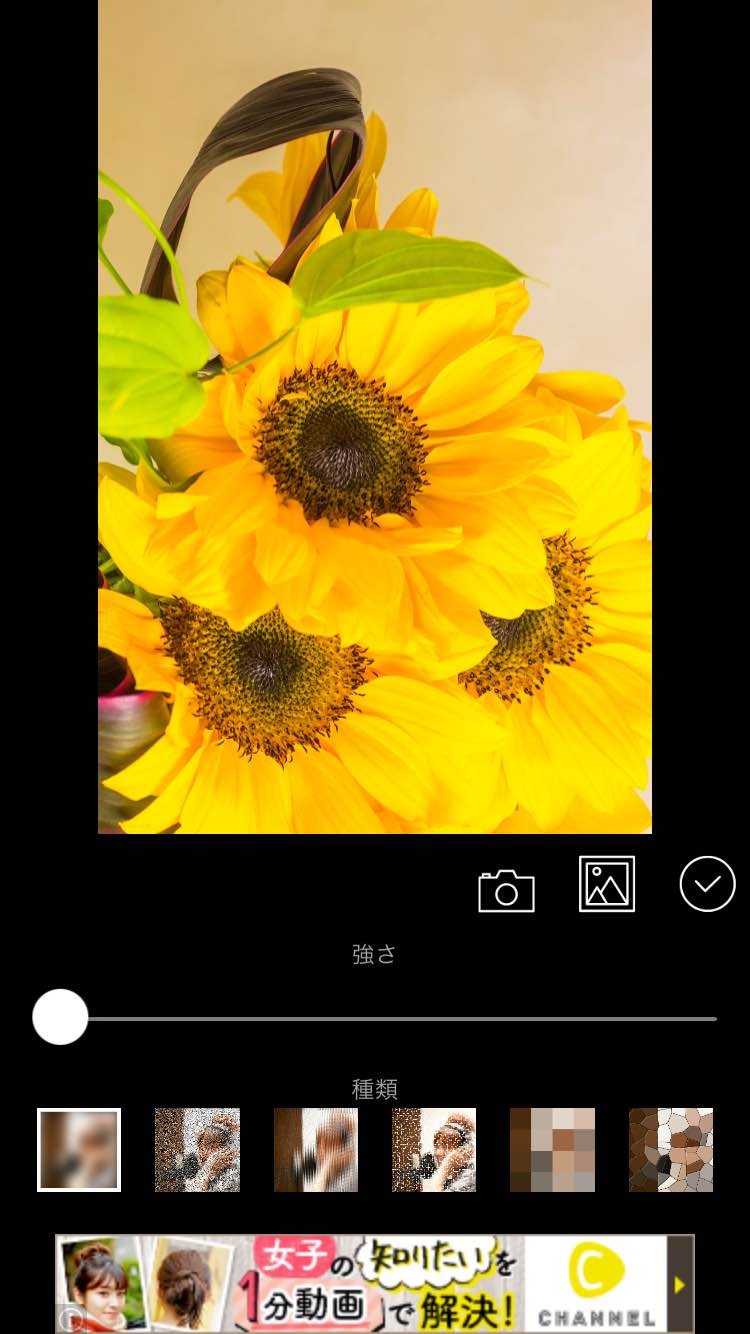The image size is (750, 1334).
Task: Select the soft blur effect type
Action: click(x=79, y=1150)
